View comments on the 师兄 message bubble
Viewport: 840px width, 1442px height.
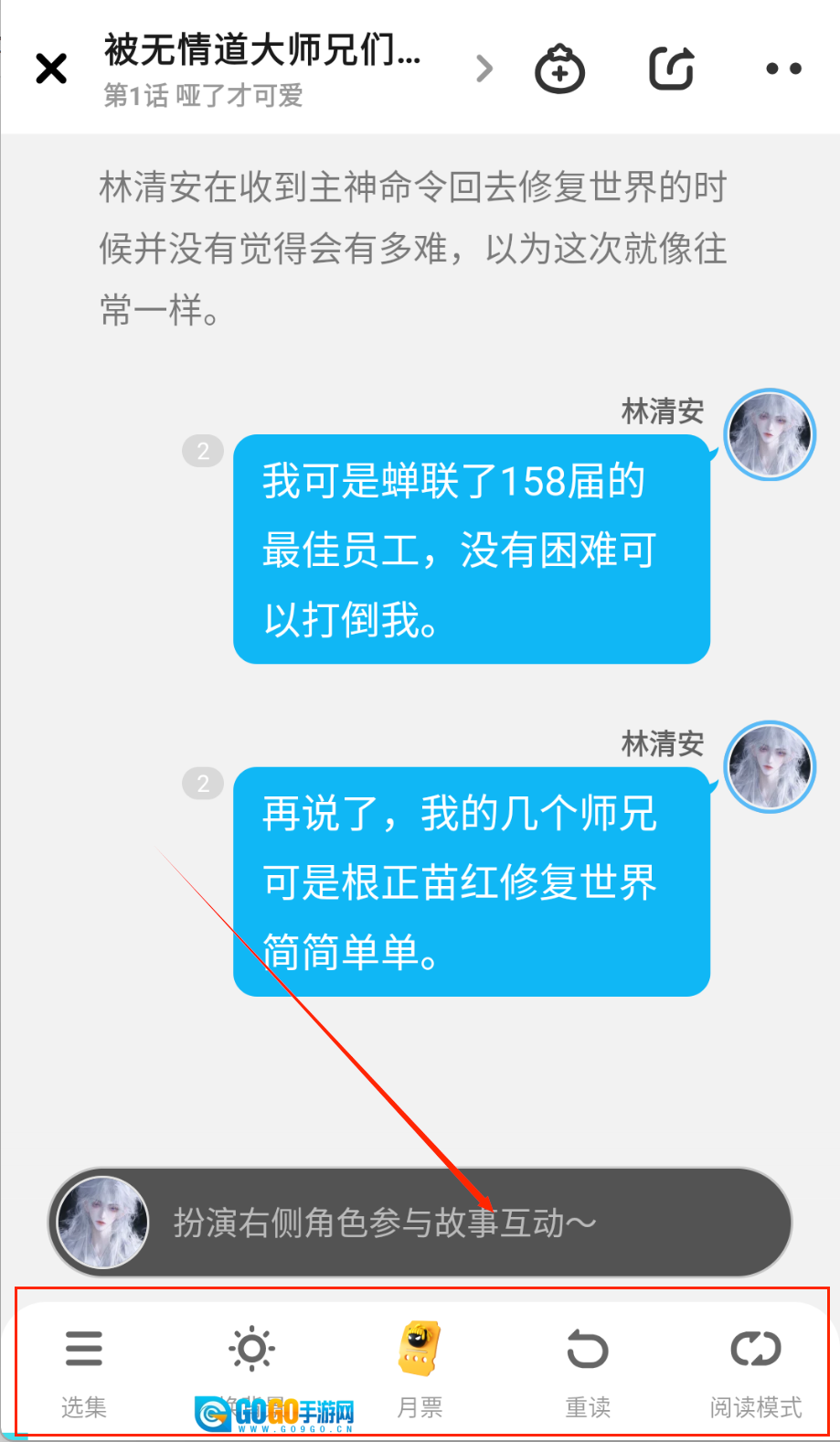(203, 784)
